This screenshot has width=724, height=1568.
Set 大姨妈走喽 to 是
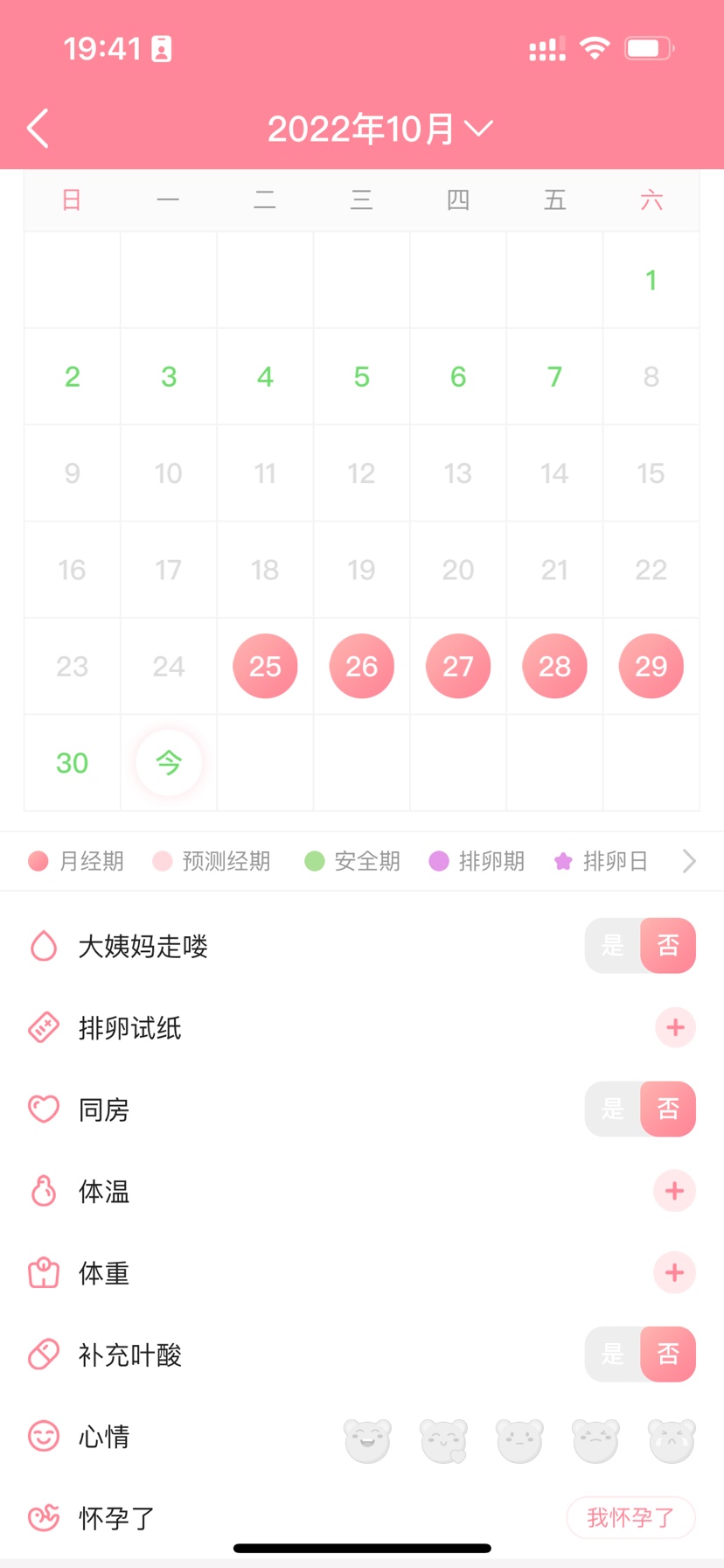(613, 945)
